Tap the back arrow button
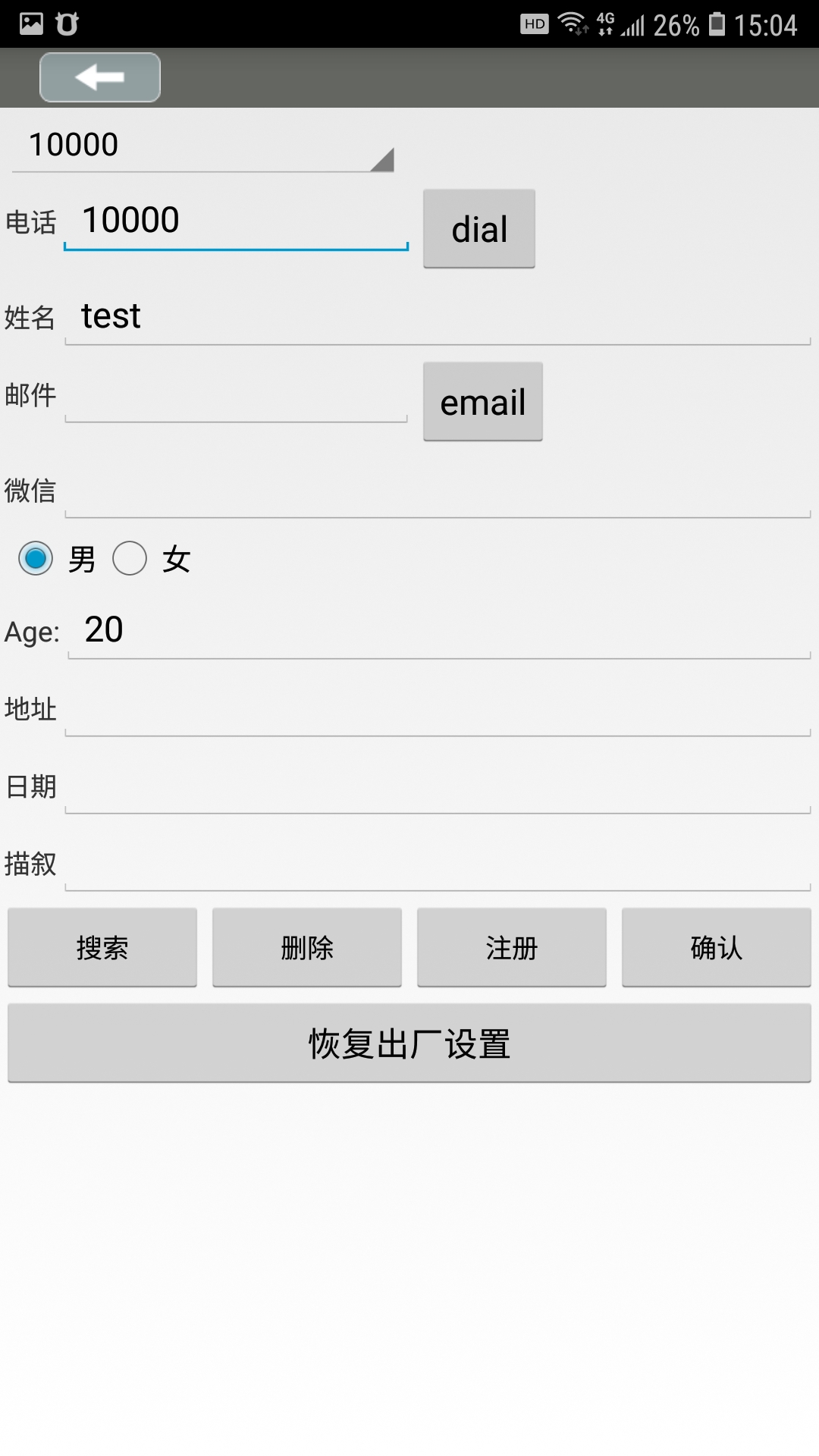 click(100, 77)
